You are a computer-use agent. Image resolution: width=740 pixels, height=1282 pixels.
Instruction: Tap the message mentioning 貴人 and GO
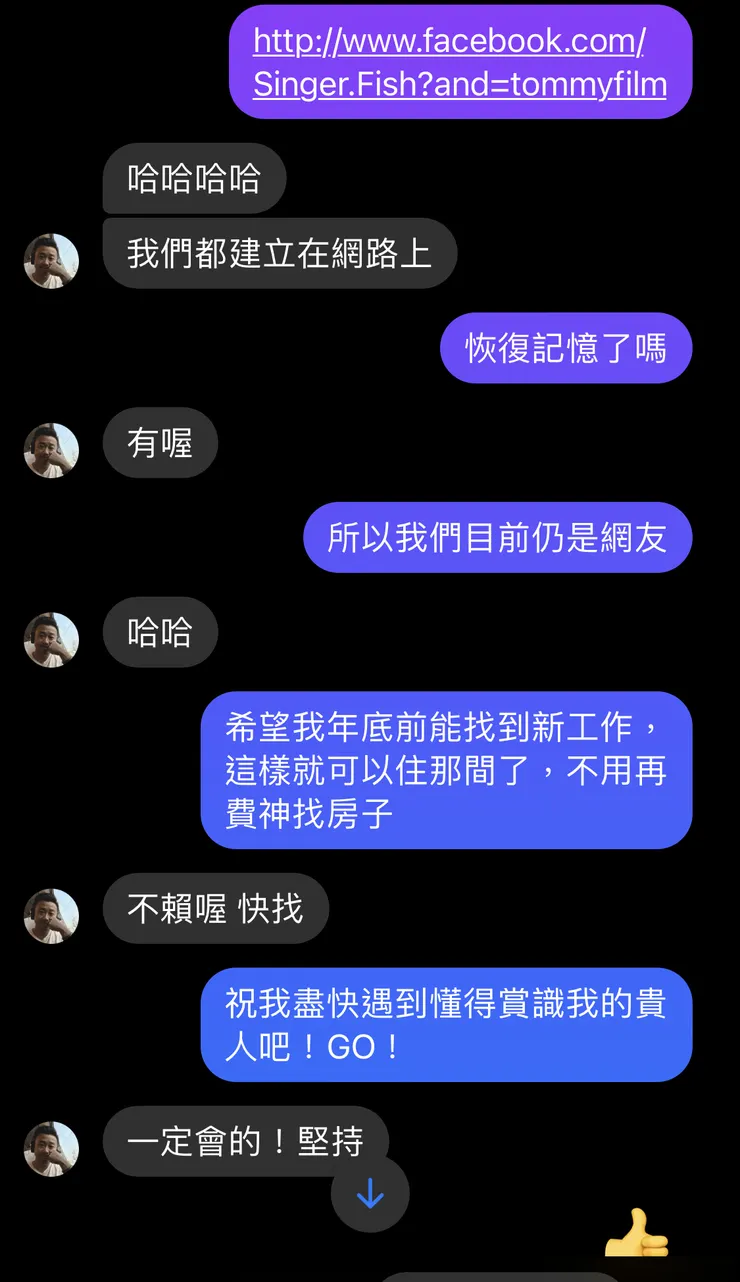446,1026
